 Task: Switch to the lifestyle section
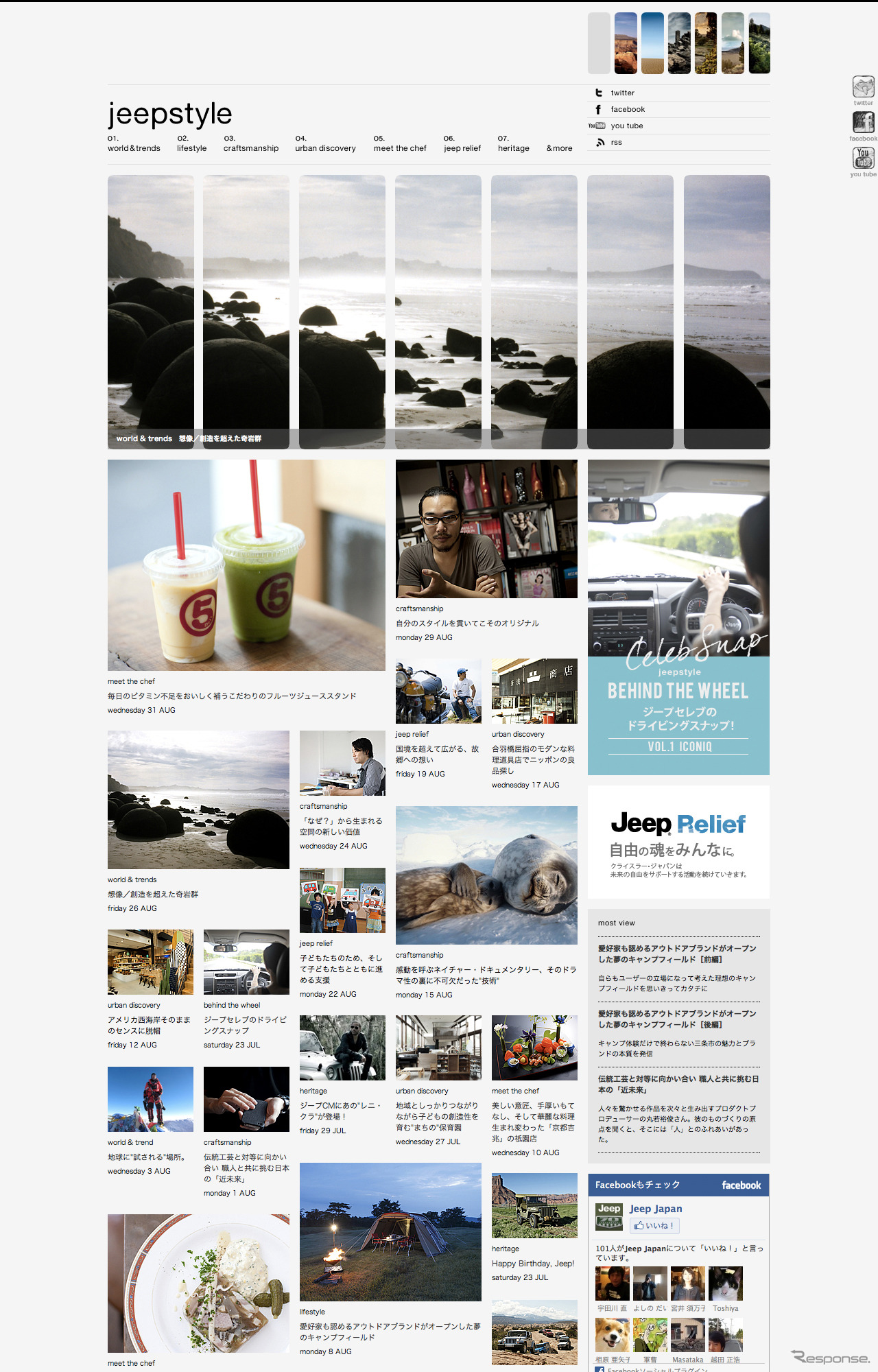(x=191, y=147)
